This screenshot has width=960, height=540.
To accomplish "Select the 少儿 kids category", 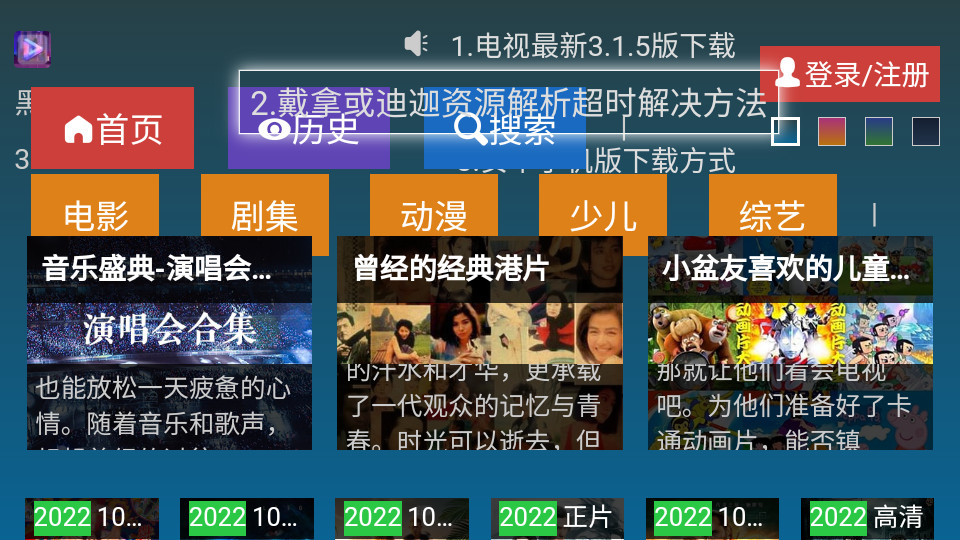I will coord(602,214).
